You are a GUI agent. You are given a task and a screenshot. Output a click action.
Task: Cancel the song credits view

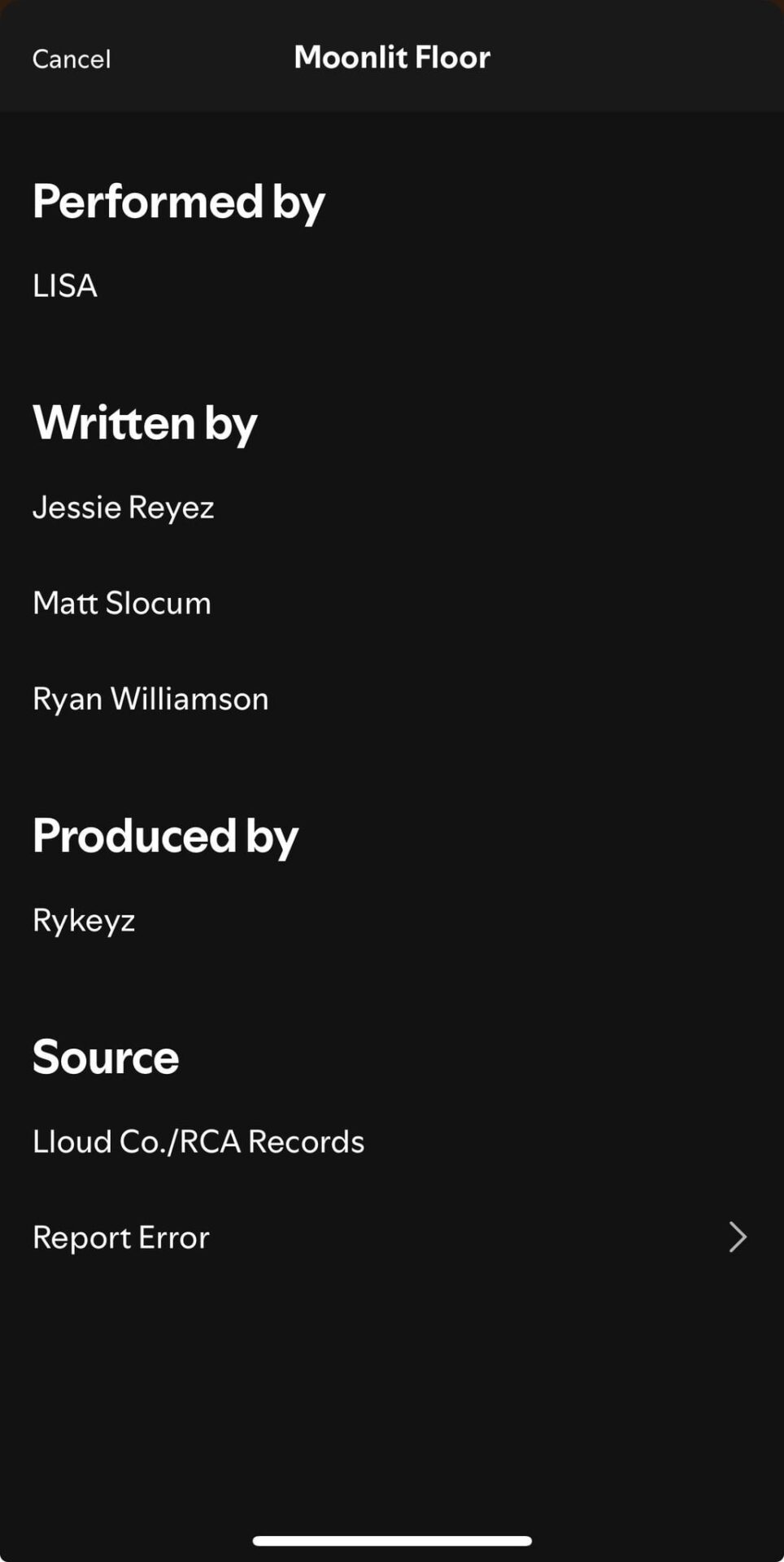pyautogui.click(x=72, y=59)
